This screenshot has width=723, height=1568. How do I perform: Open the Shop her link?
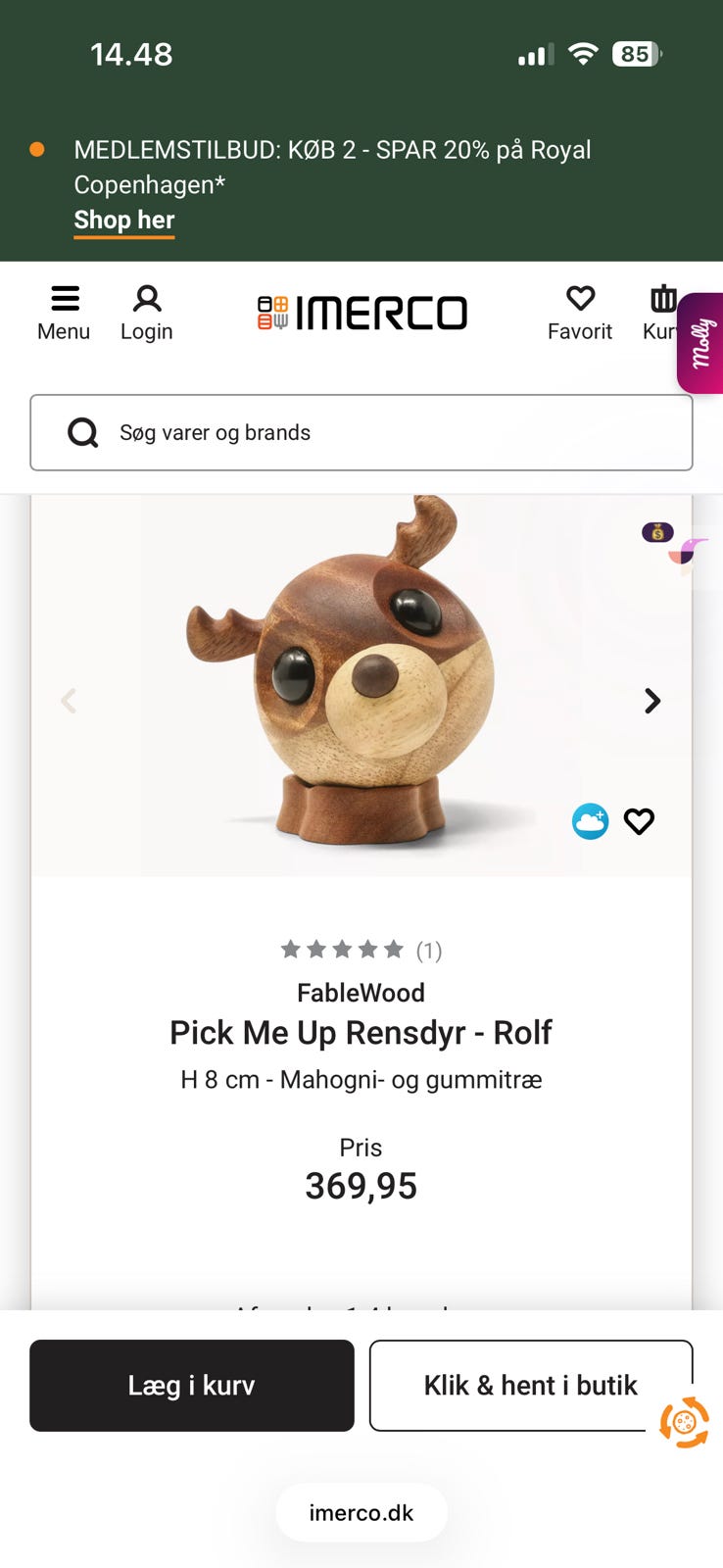click(x=123, y=220)
